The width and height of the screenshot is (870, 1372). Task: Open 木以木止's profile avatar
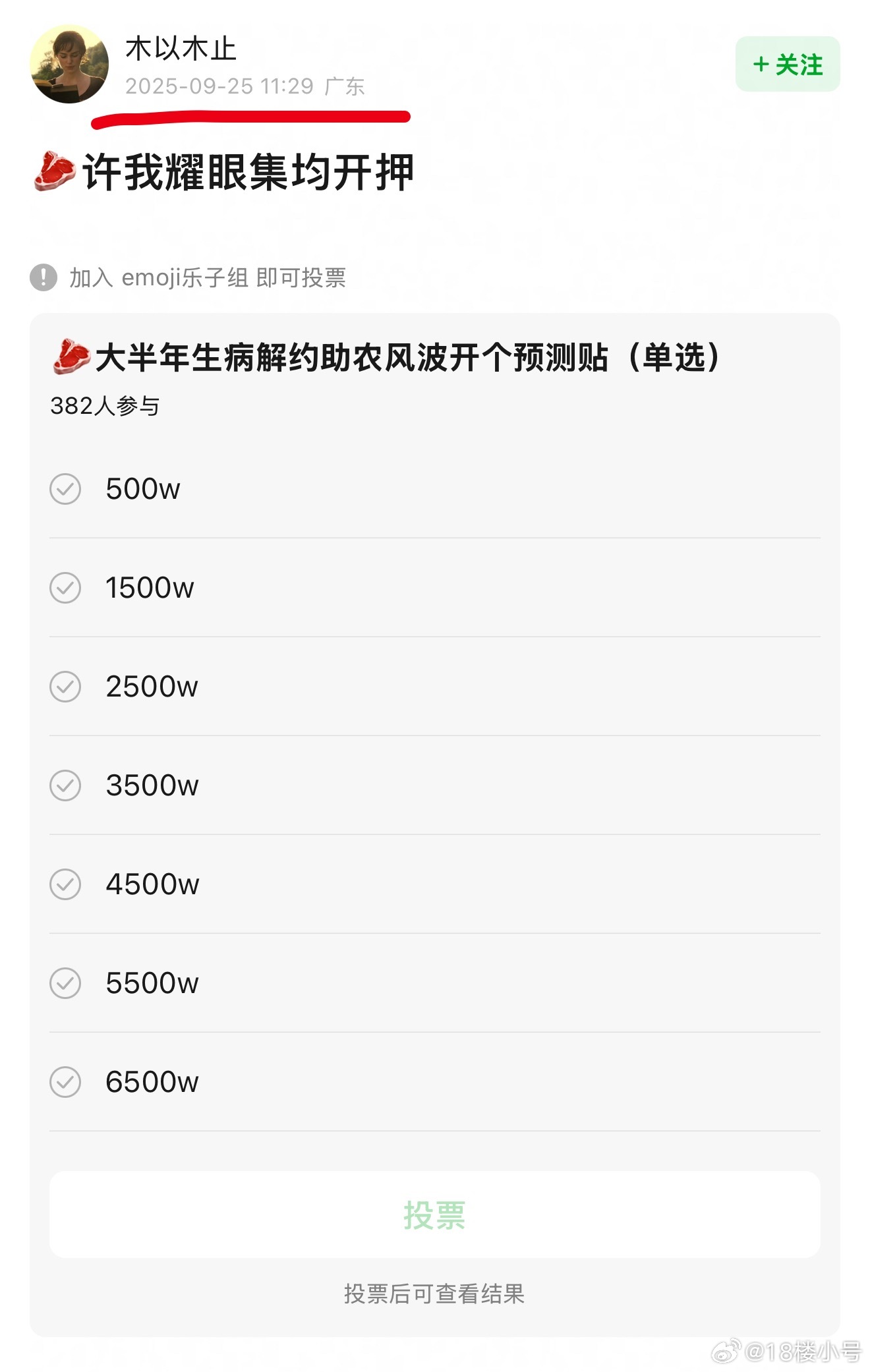pyautogui.click(x=69, y=65)
